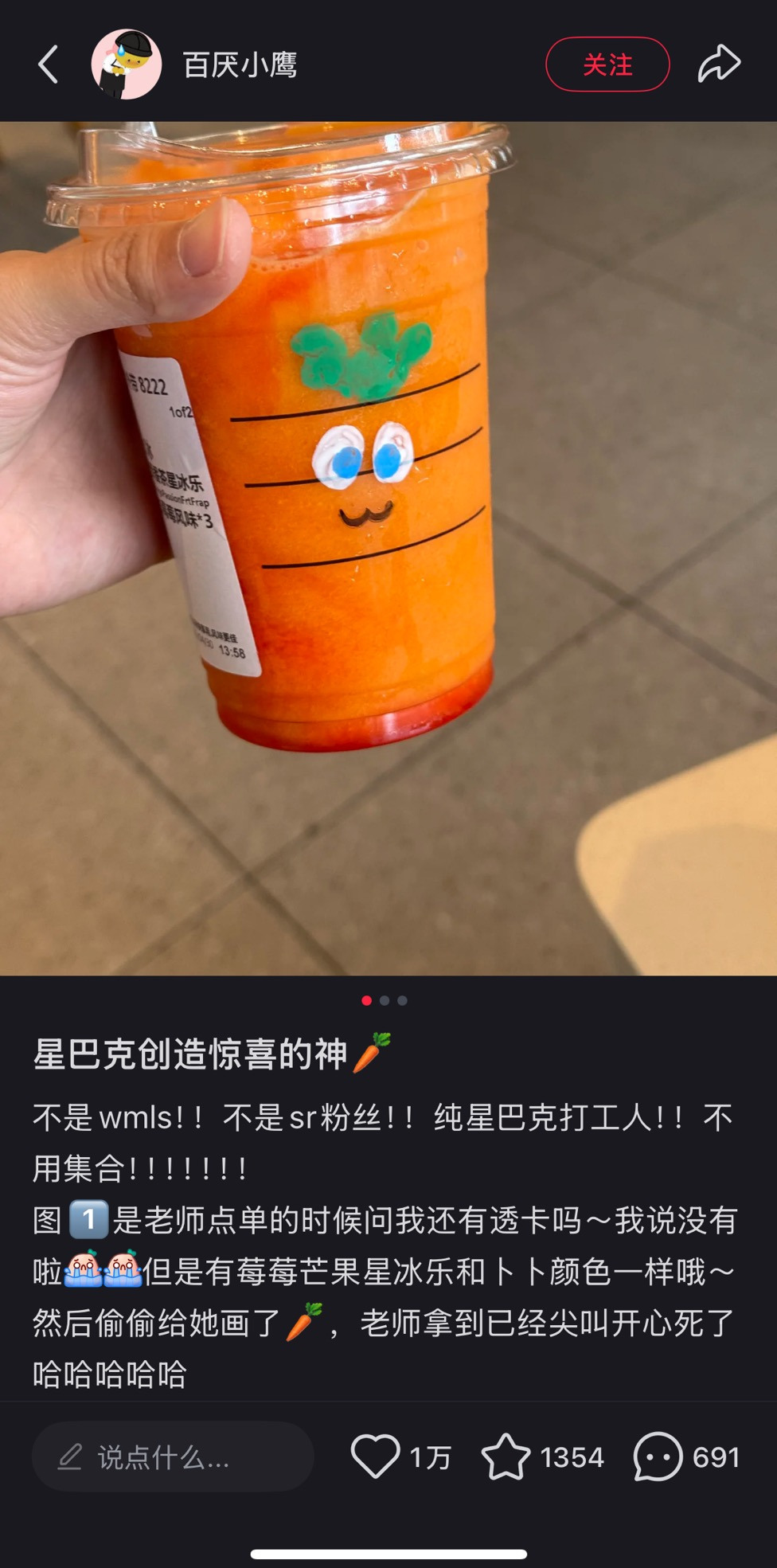777x1568 pixels.
Task: Share this post
Action: [x=719, y=65]
